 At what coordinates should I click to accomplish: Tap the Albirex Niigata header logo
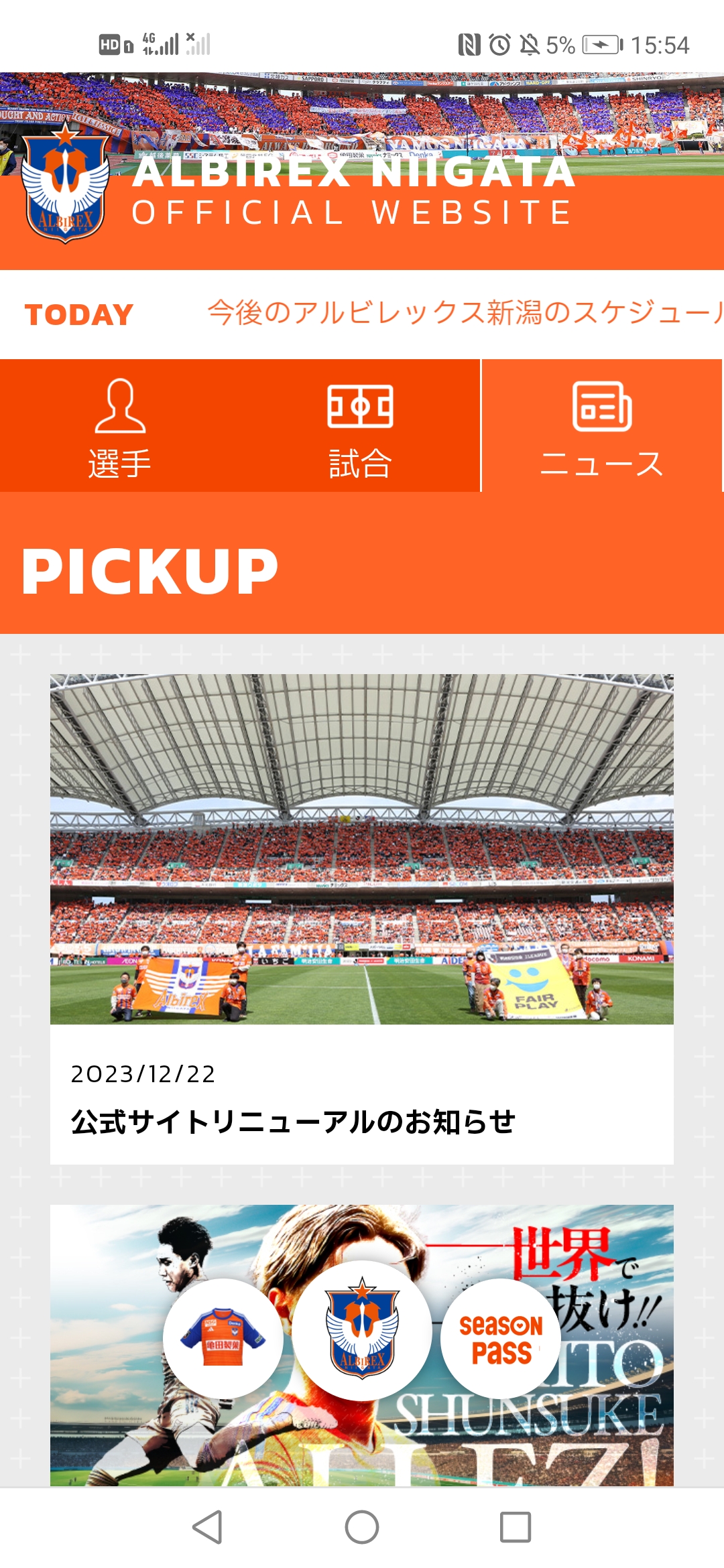(65, 184)
